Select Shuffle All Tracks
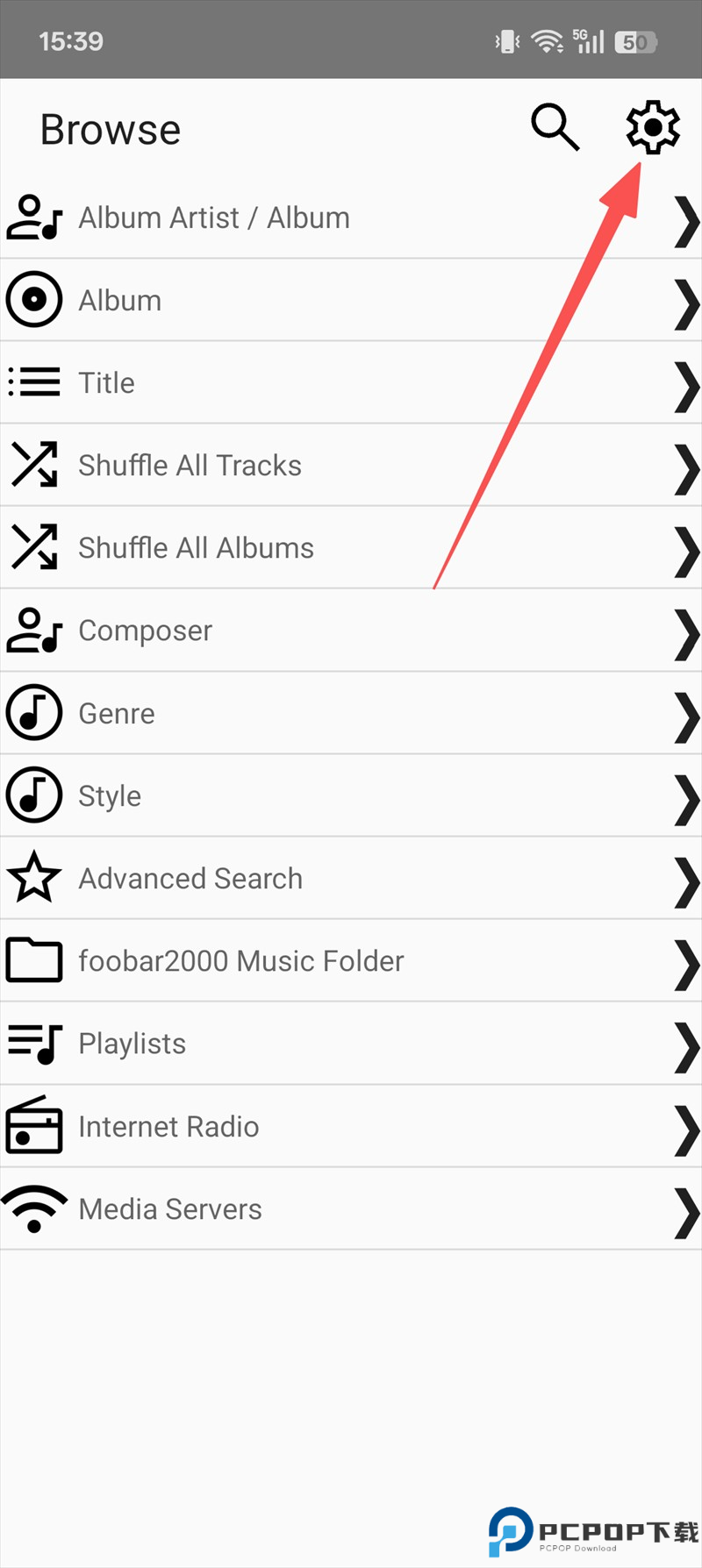Image resolution: width=702 pixels, height=1568 pixels. (190, 465)
